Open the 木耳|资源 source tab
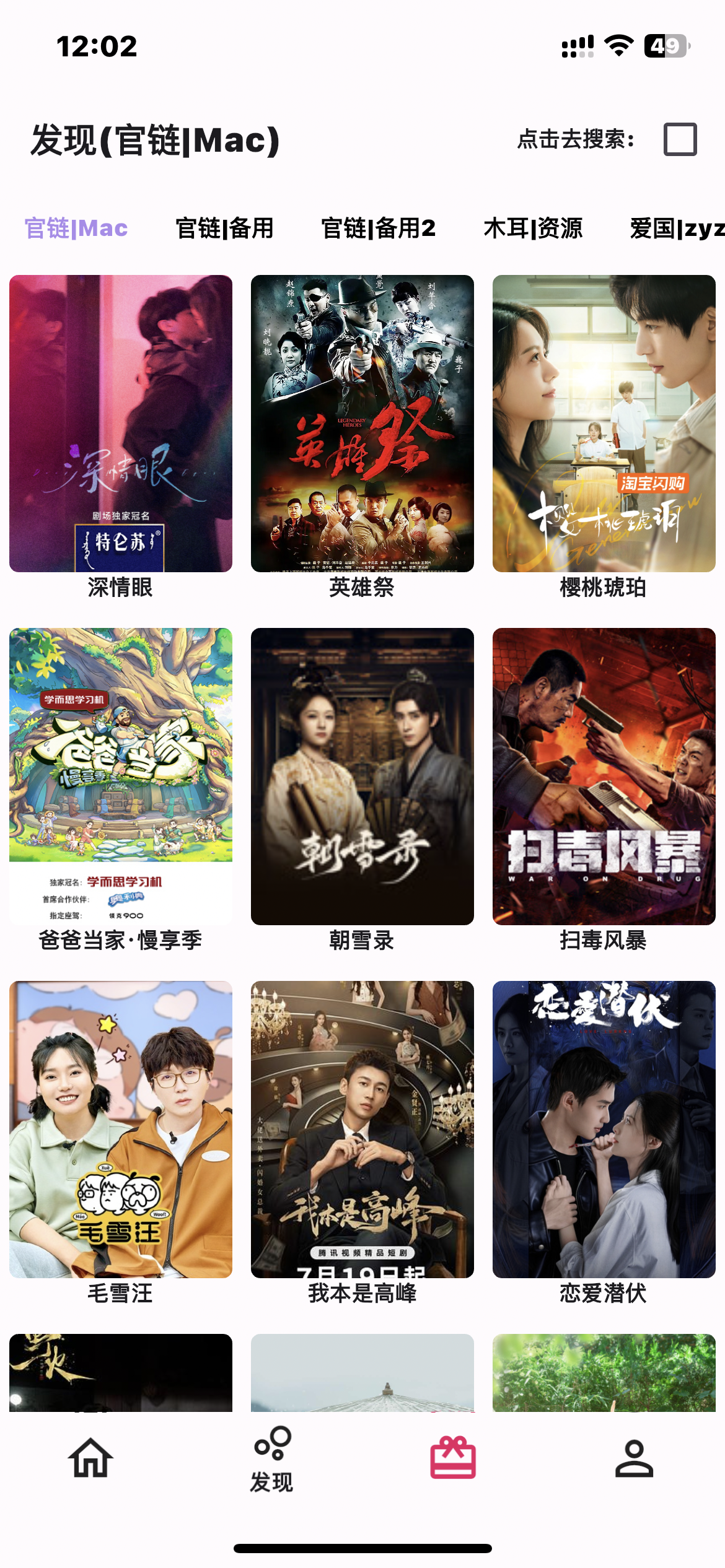This screenshot has width=725, height=1568. click(534, 229)
